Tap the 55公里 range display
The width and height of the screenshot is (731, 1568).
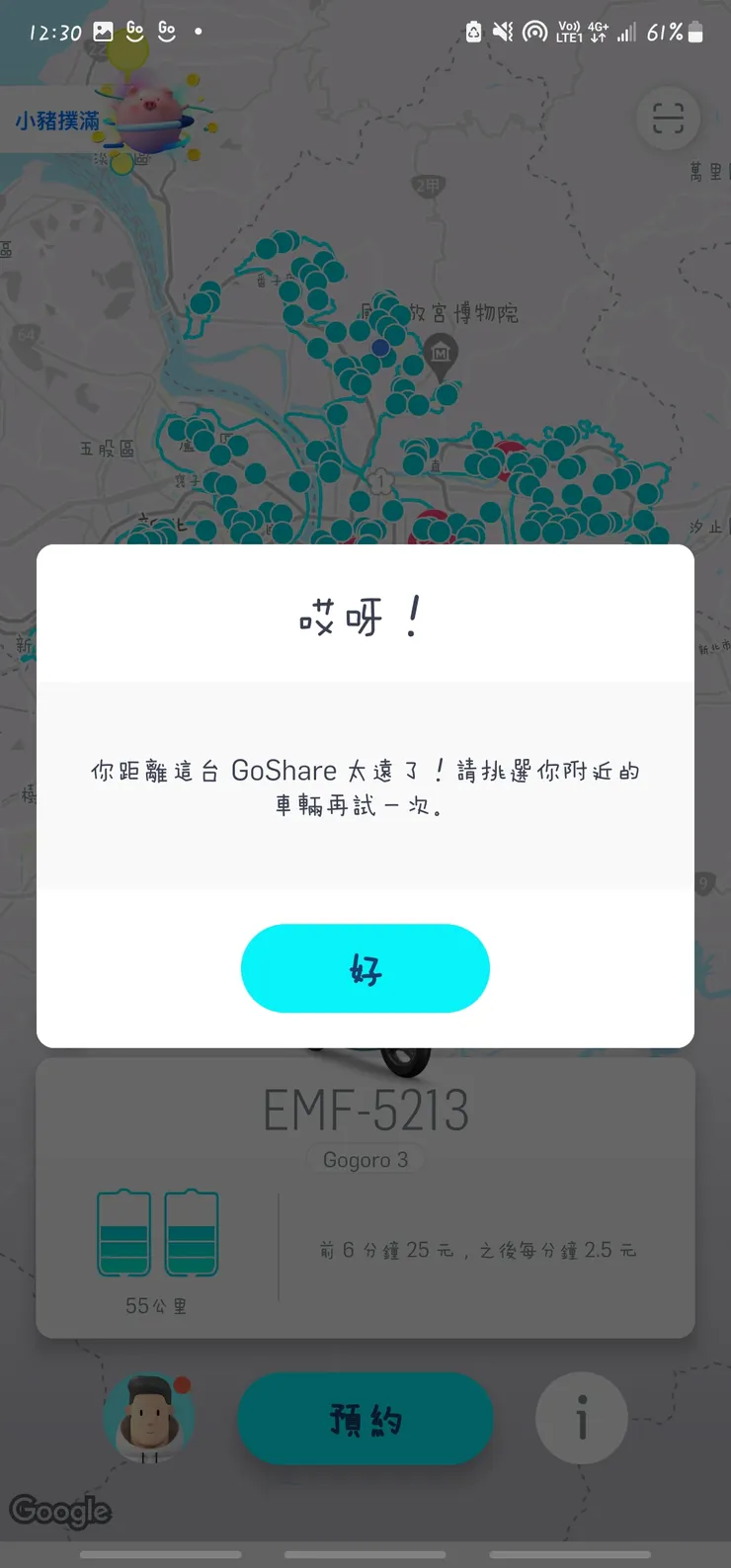pyautogui.click(x=156, y=1304)
